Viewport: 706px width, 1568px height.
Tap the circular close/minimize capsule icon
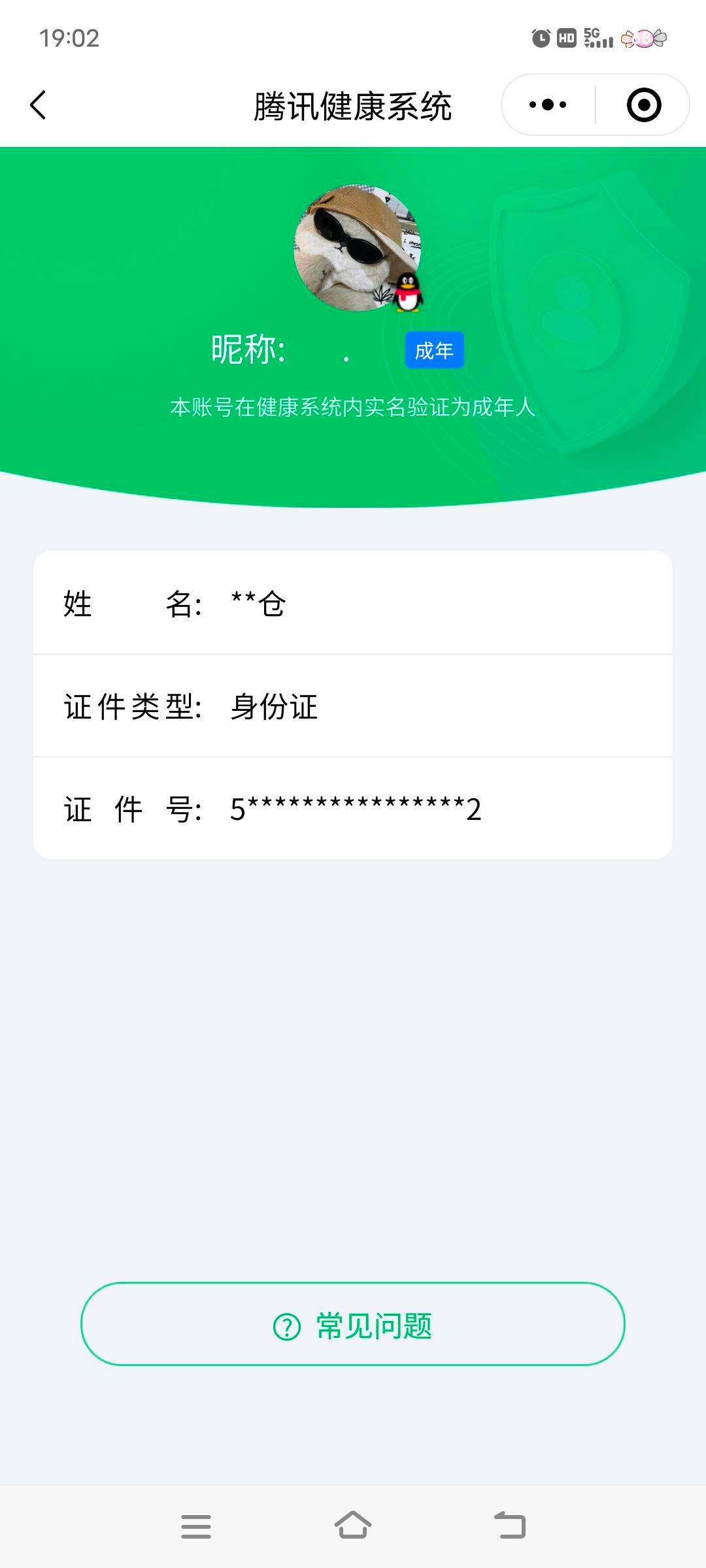pos(643,105)
